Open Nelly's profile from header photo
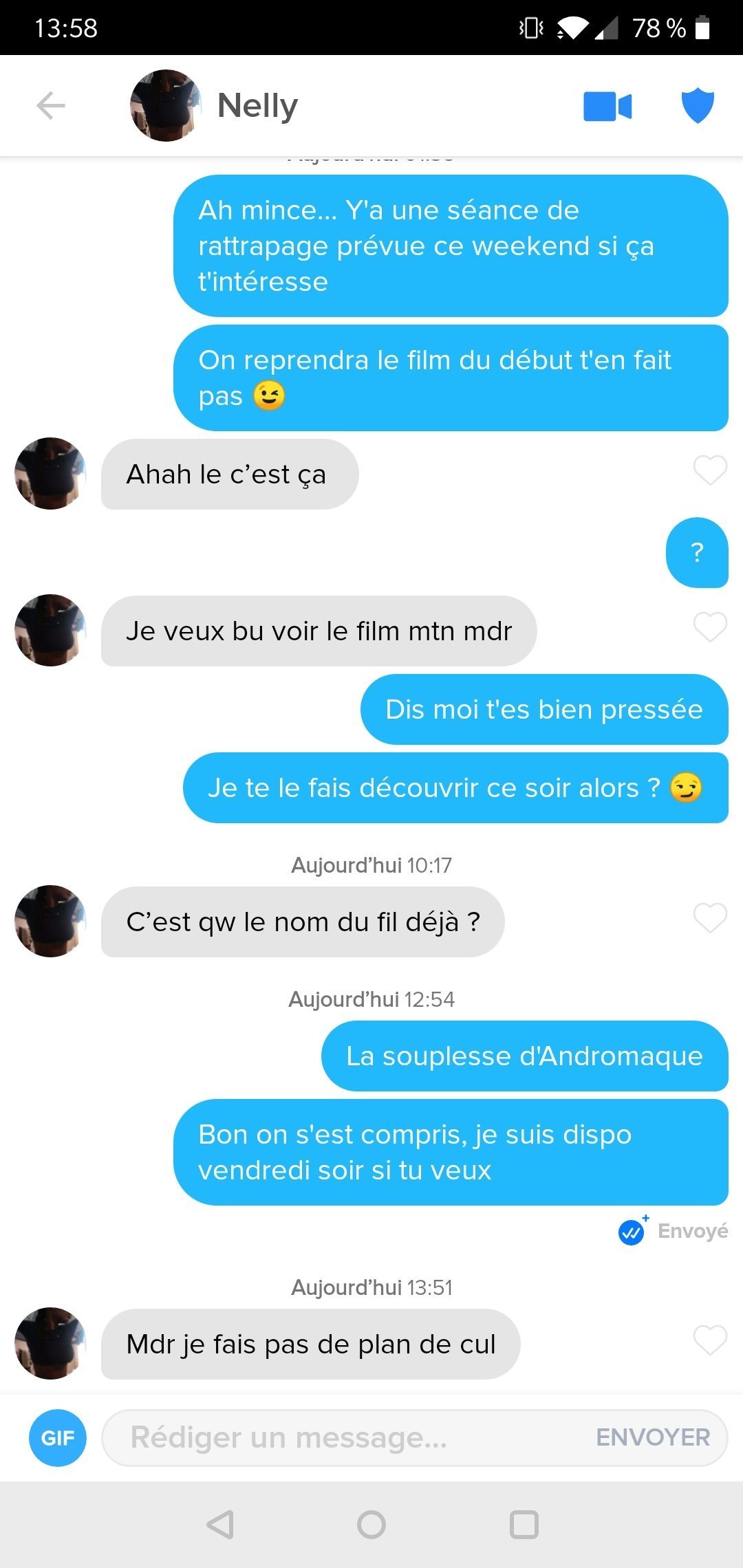The width and height of the screenshot is (743, 1568). point(165,106)
